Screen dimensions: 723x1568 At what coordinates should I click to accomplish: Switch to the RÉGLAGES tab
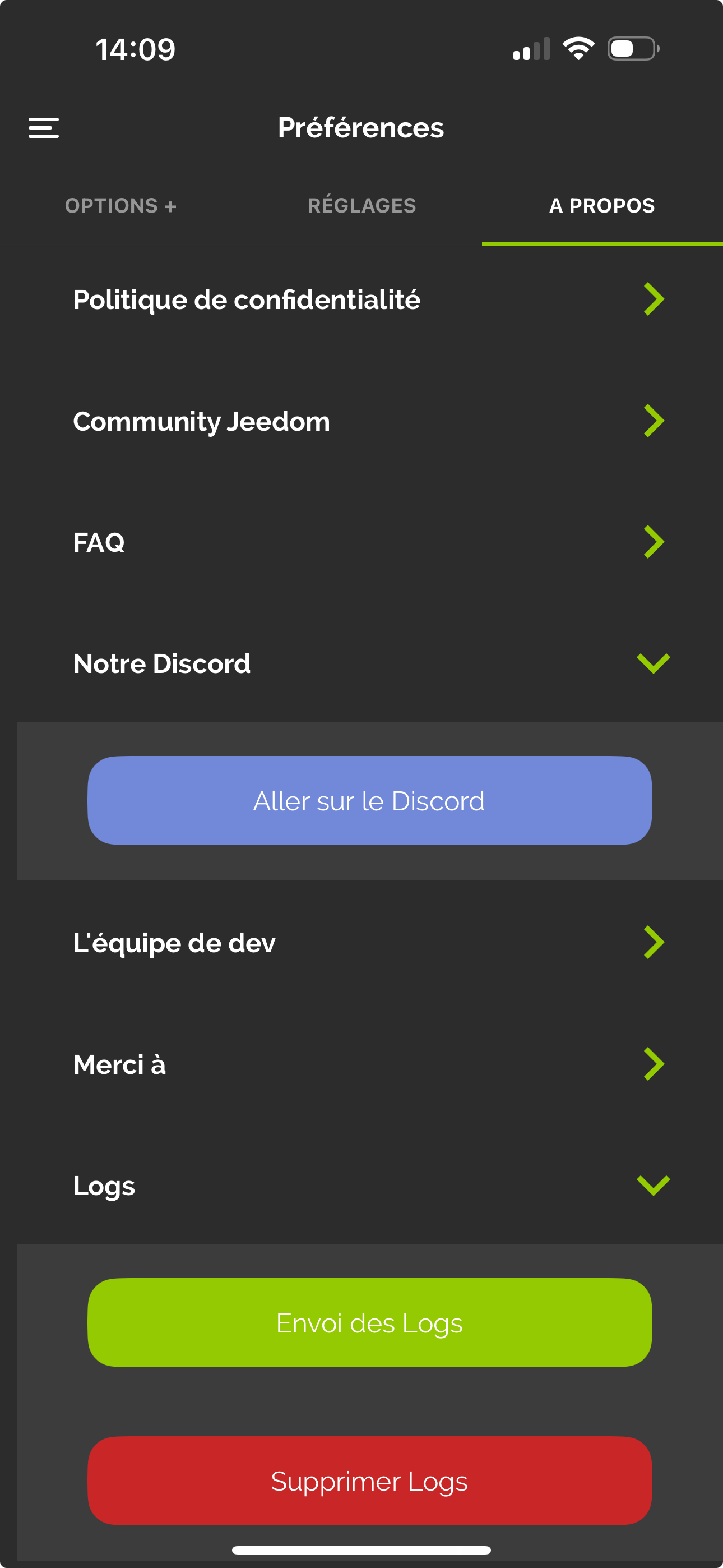tap(361, 206)
